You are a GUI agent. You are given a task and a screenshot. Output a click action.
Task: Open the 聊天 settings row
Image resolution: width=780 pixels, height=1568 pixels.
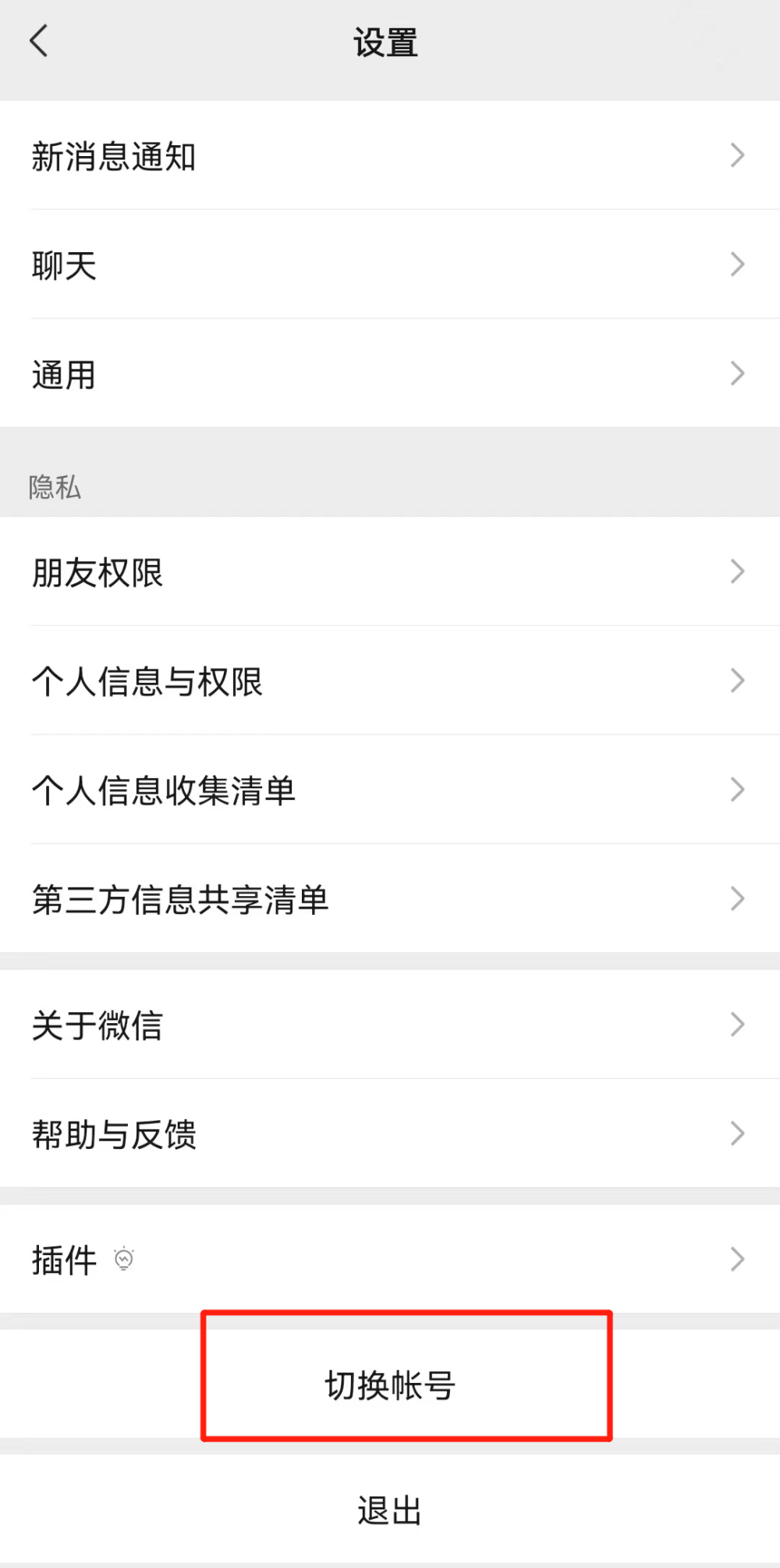[x=390, y=265]
